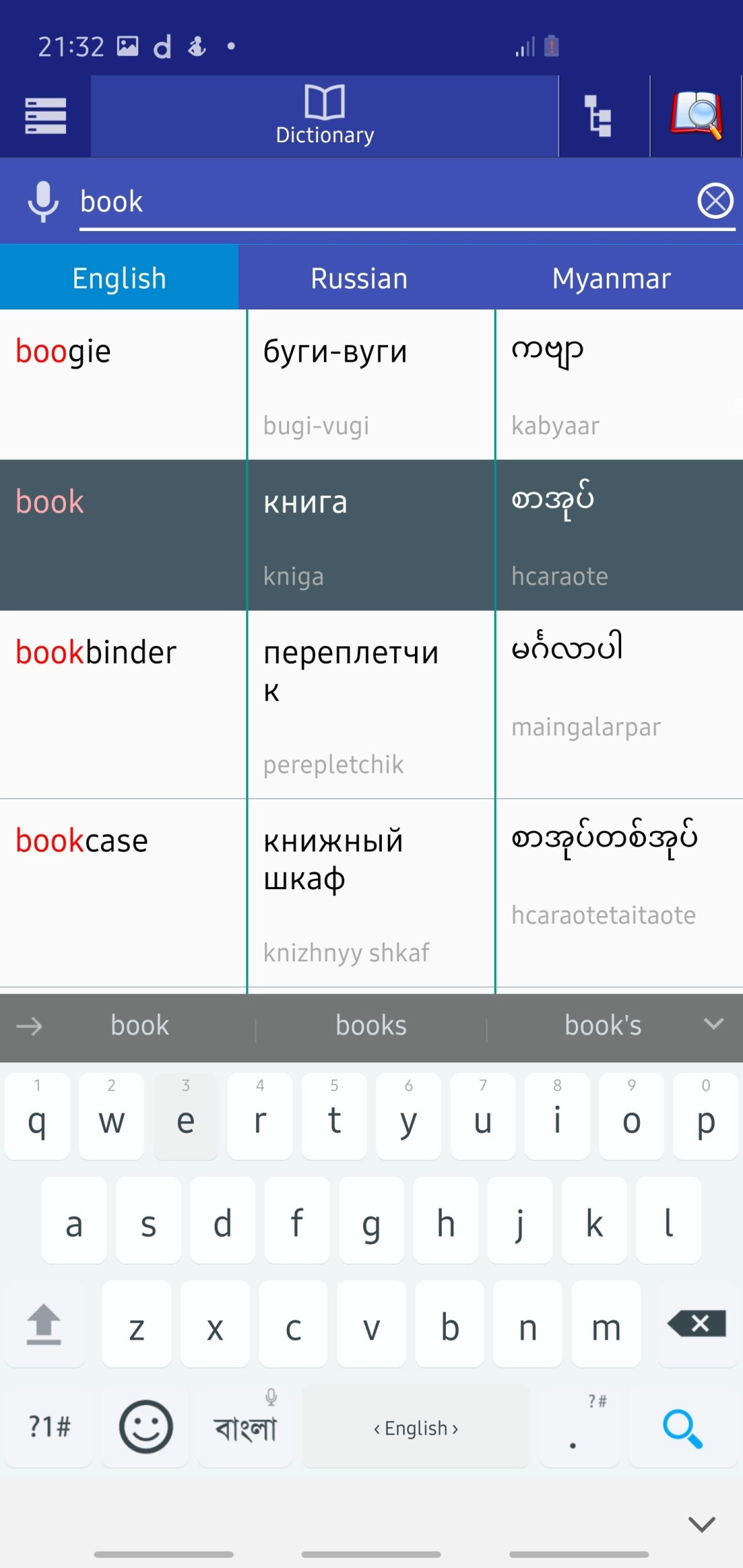Viewport: 743px width, 1568px height.
Task: Select the English language column
Action: coord(119,278)
